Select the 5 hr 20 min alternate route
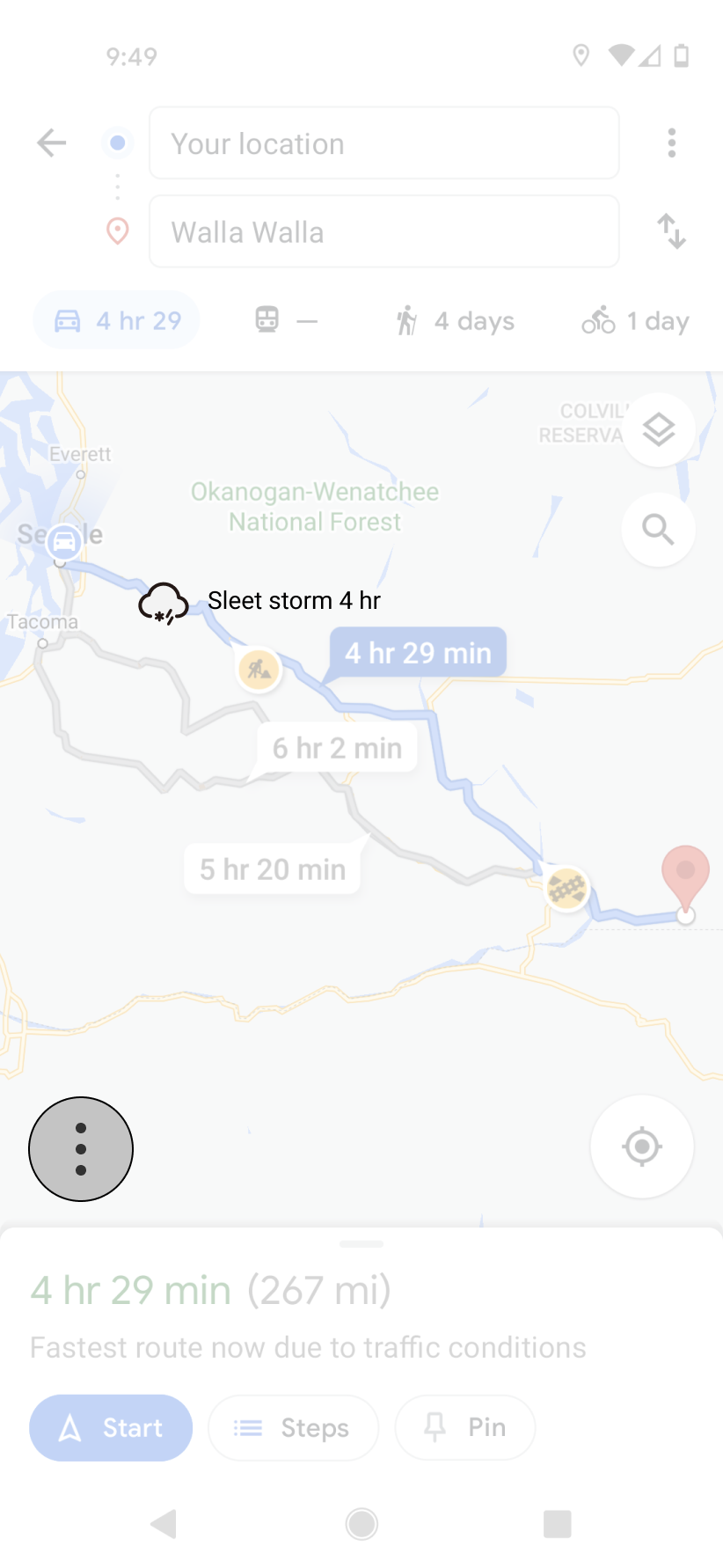This screenshot has width=723, height=1568. [x=273, y=869]
